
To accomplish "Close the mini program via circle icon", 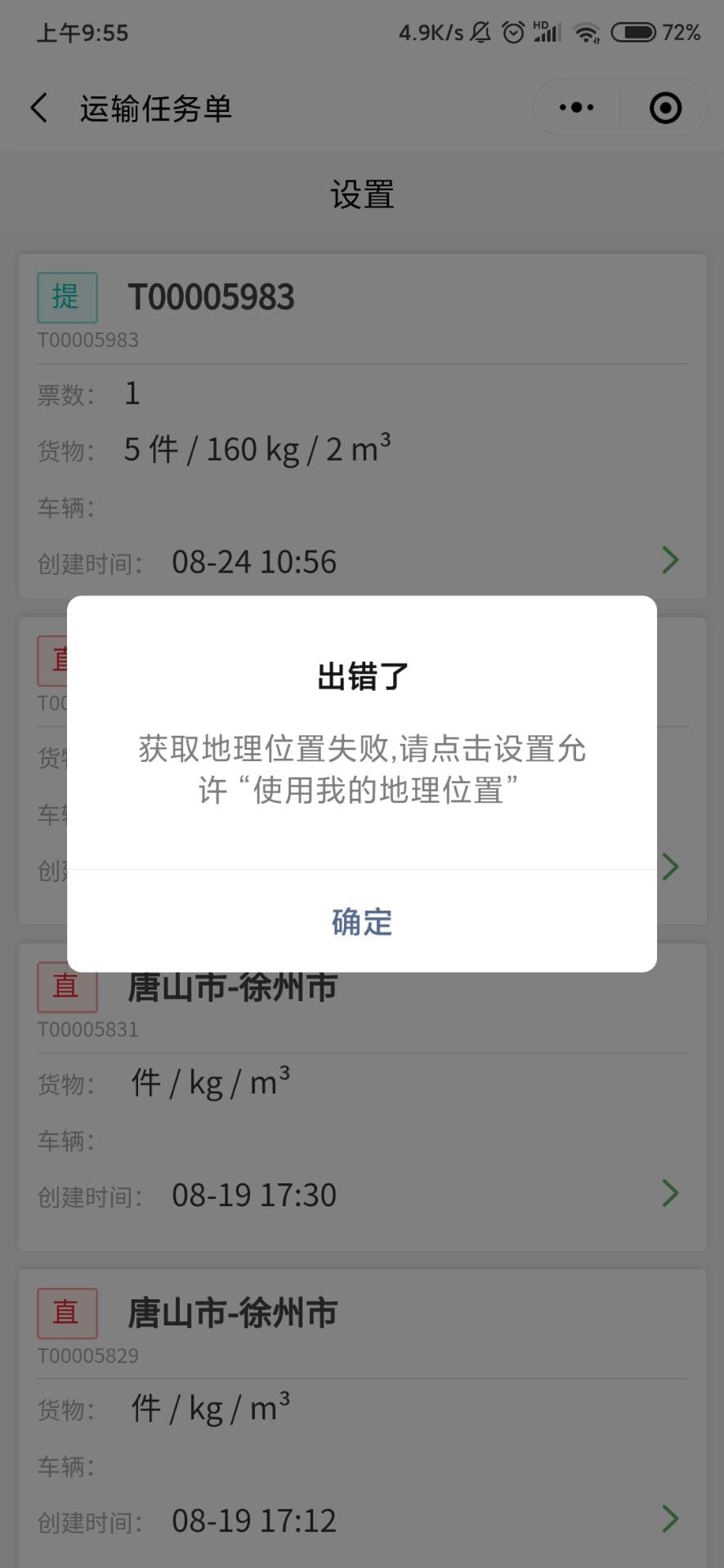I will [x=665, y=108].
